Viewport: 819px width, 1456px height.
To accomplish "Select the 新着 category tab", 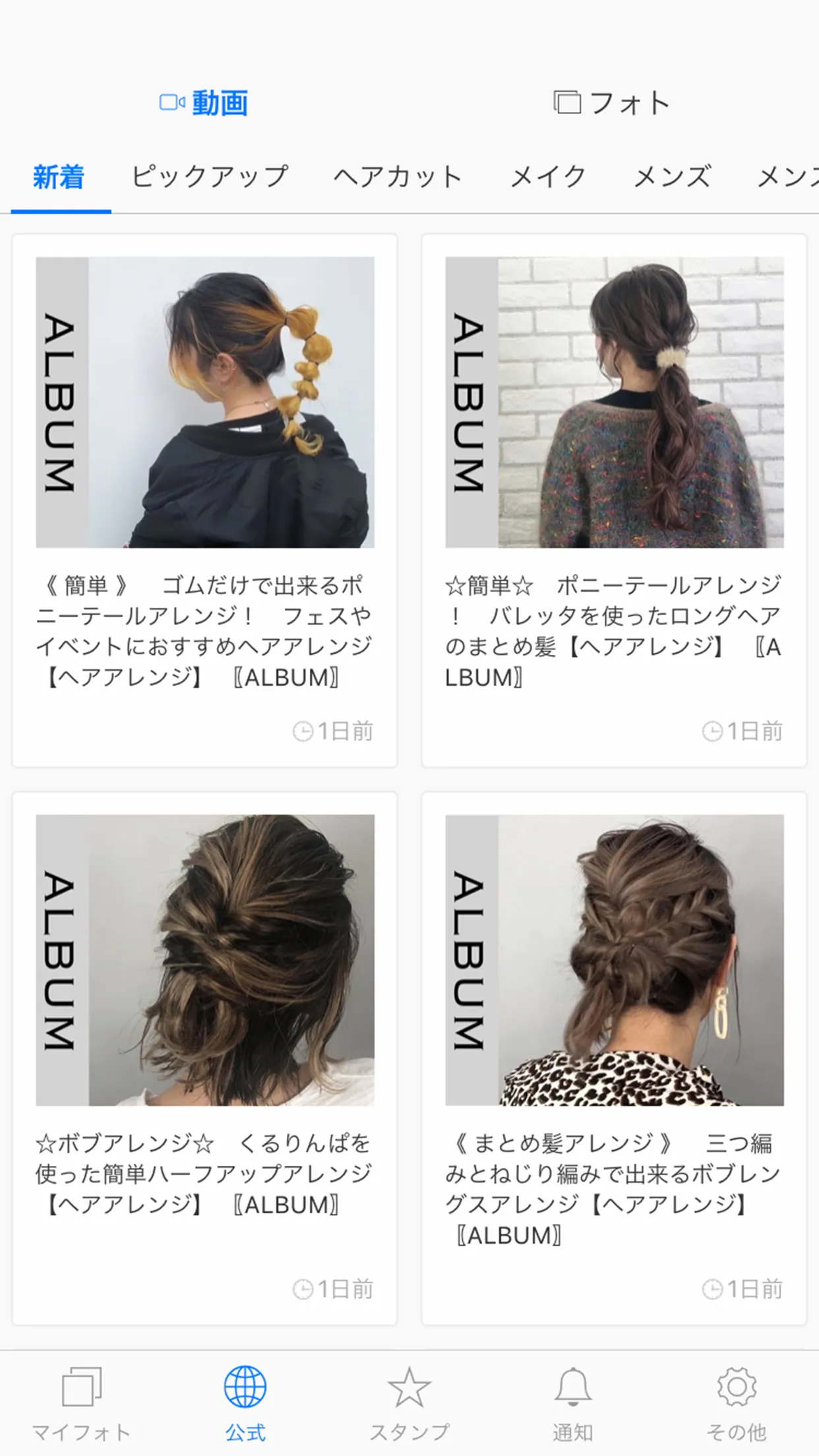I will pos(59,177).
